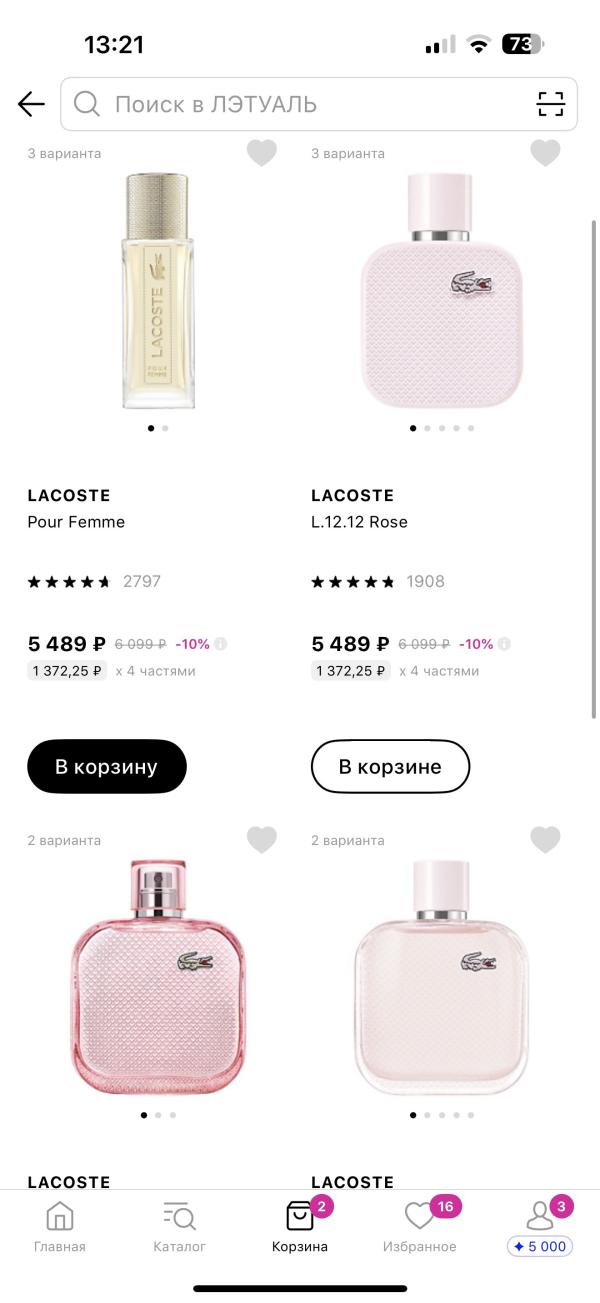Switch to the Главная tab
600x1303 pixels.
pos(60,1227)
